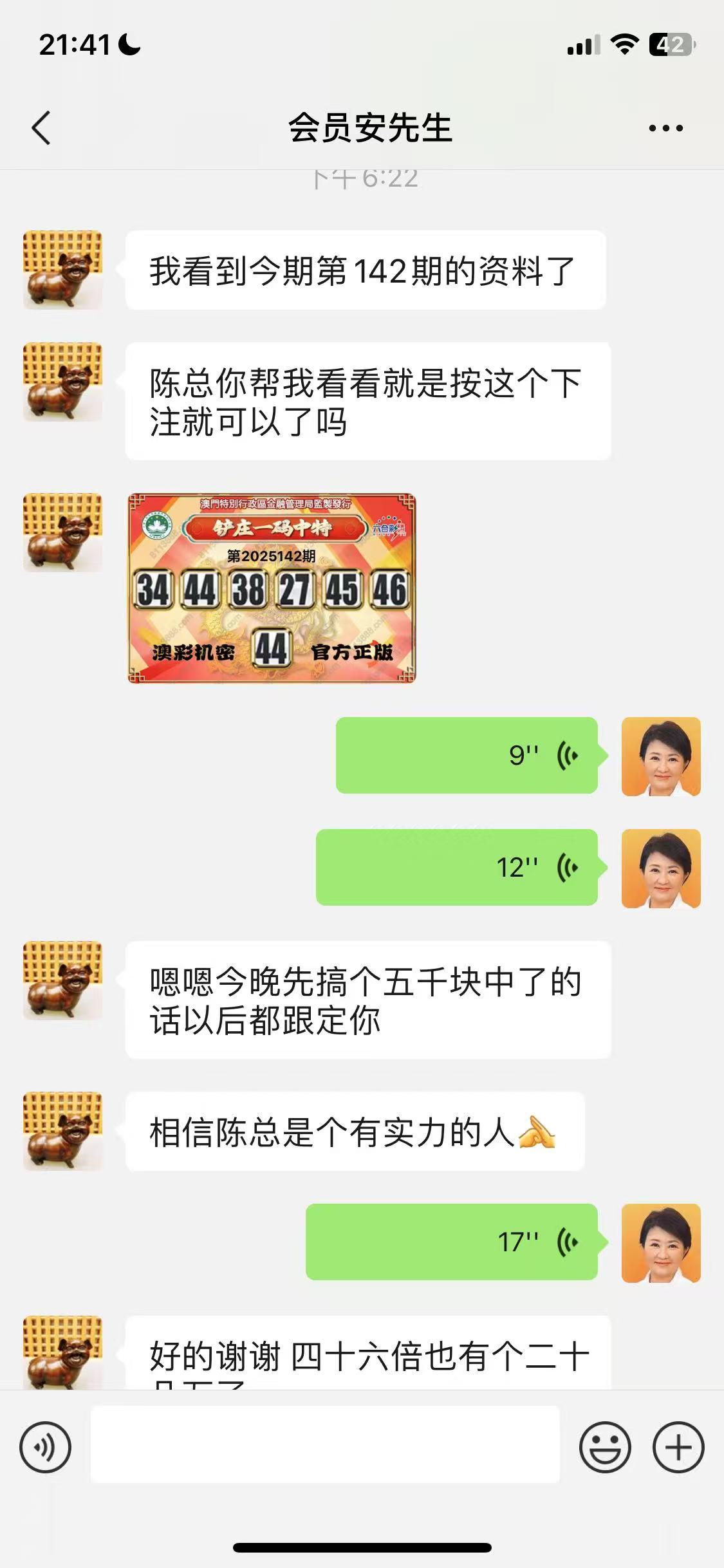Switch to voice input mode
The image size is (724, 1568).
(45, 1447)
